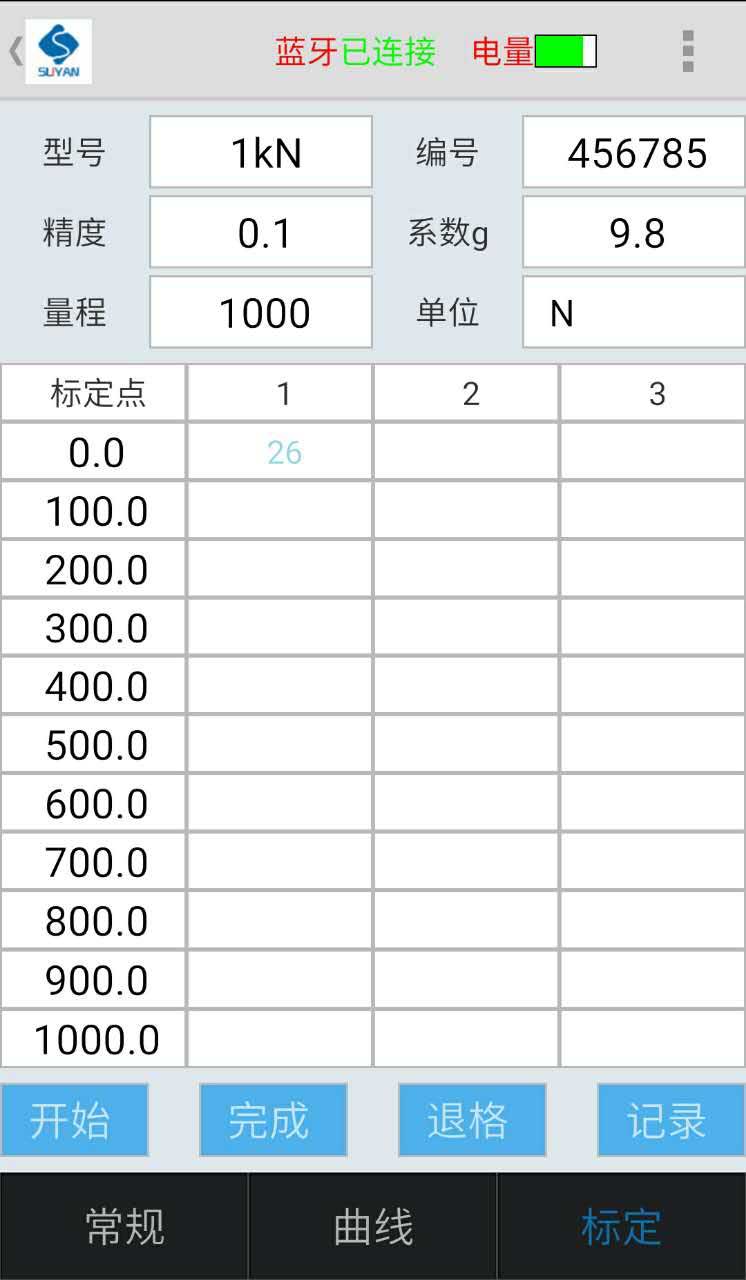
Task: Select the 标定 tab
Action: click(622, 1227)
